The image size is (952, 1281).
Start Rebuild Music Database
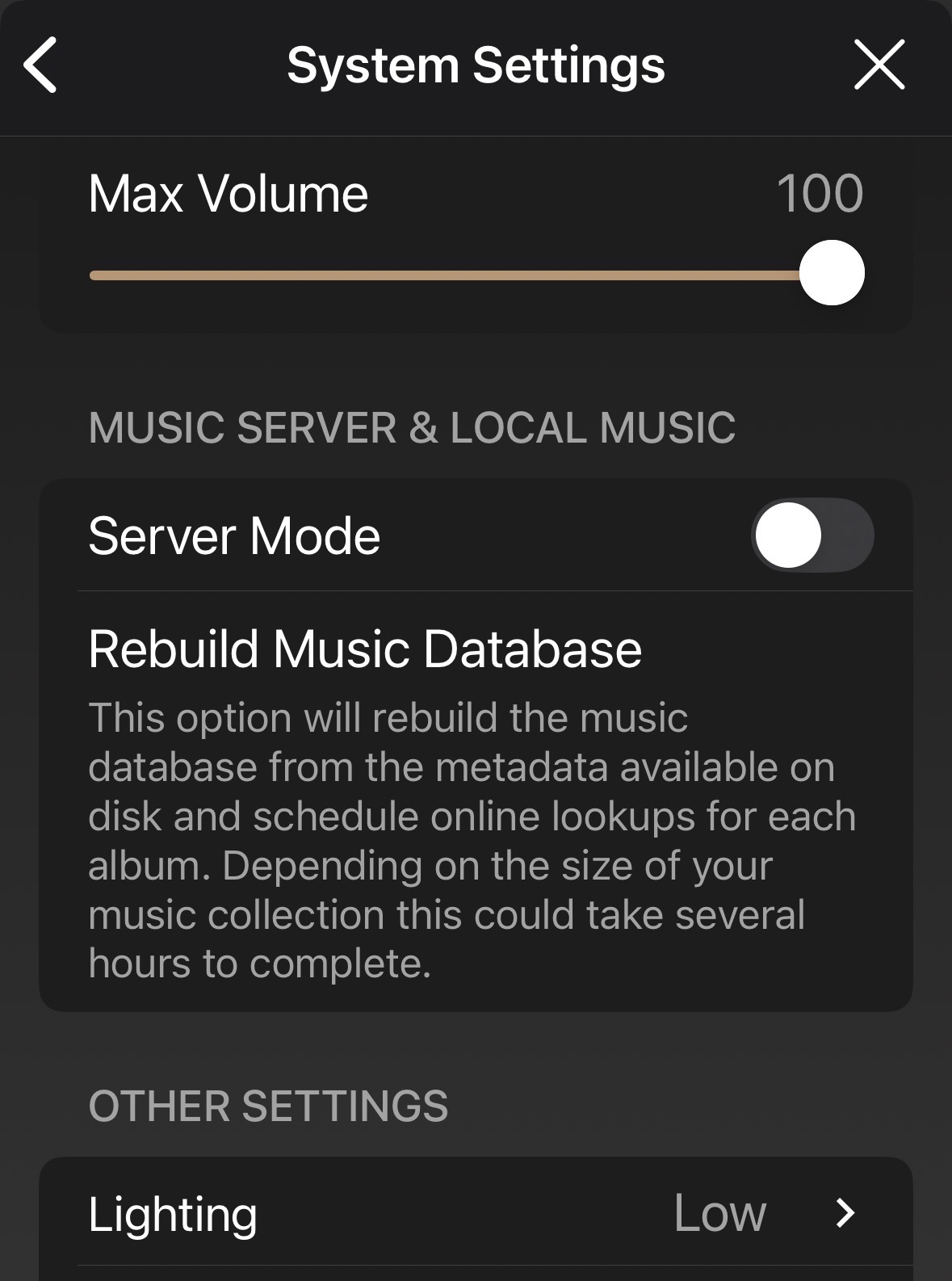(365, 649)
